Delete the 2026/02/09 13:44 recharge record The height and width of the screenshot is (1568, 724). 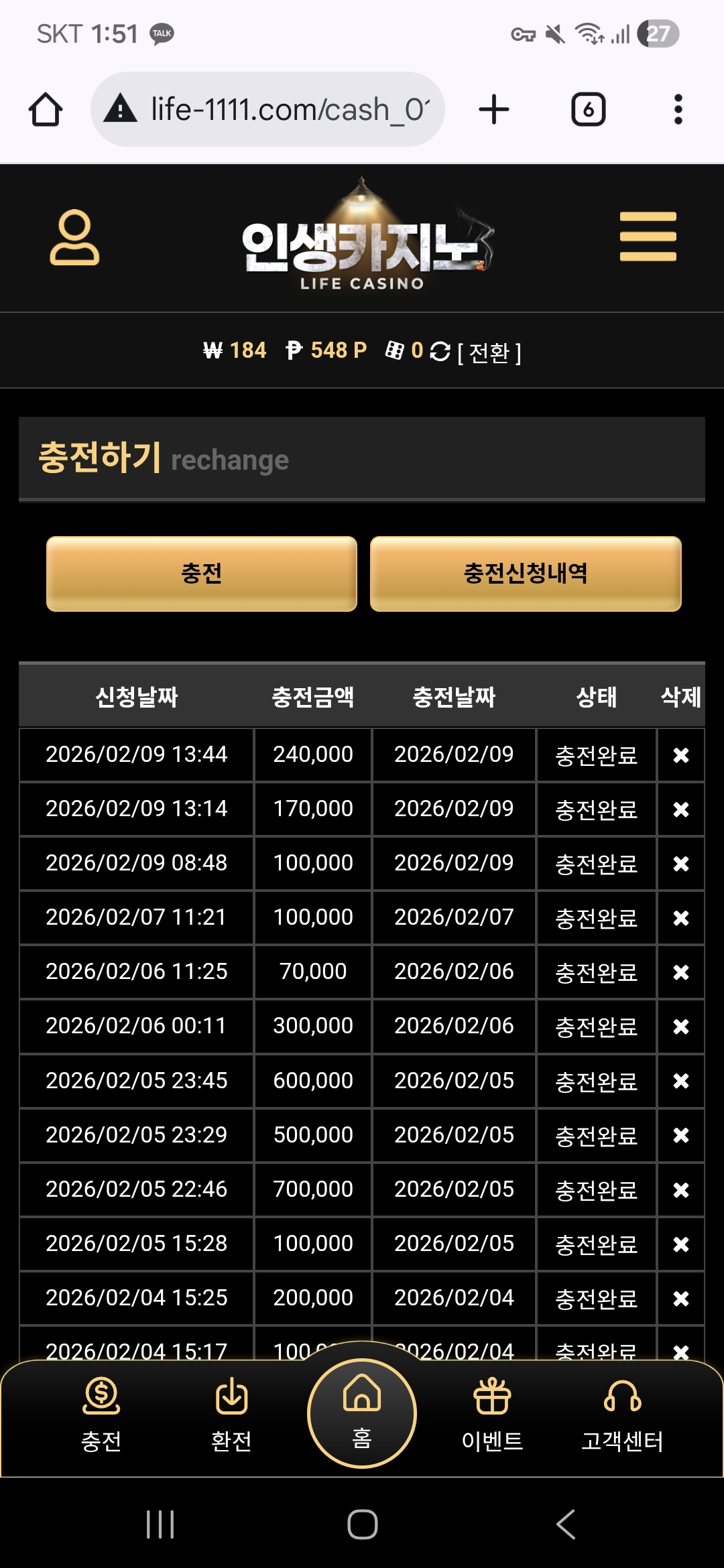click(680, 755)
